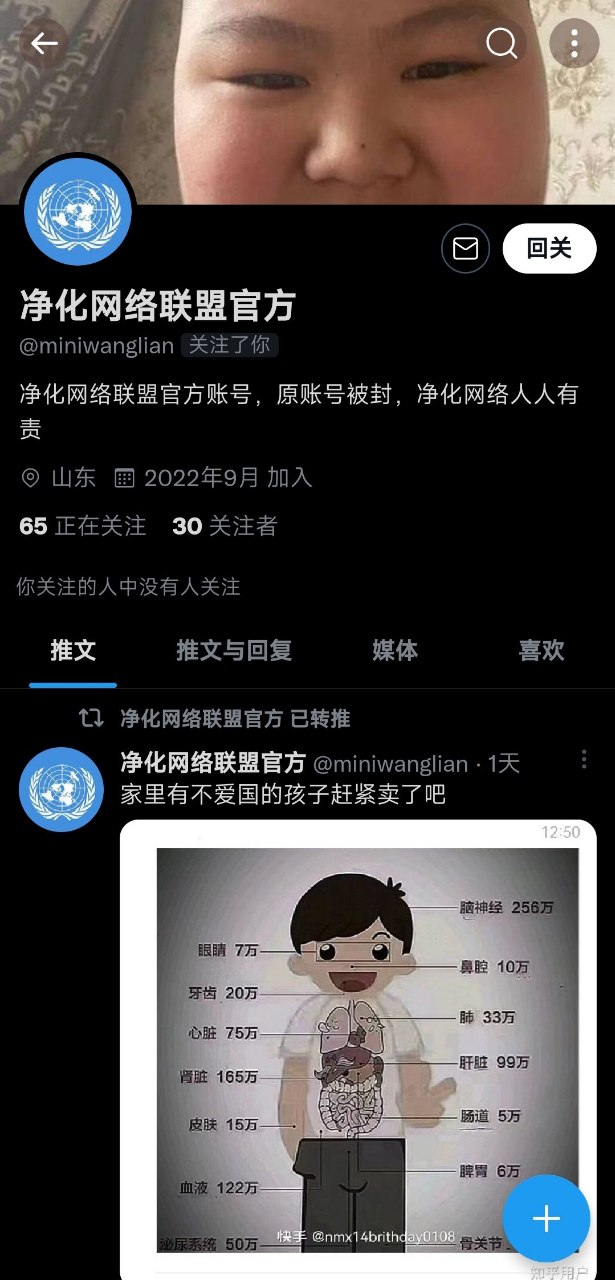
Task: View the profile avatar picture
Action: 78,211
